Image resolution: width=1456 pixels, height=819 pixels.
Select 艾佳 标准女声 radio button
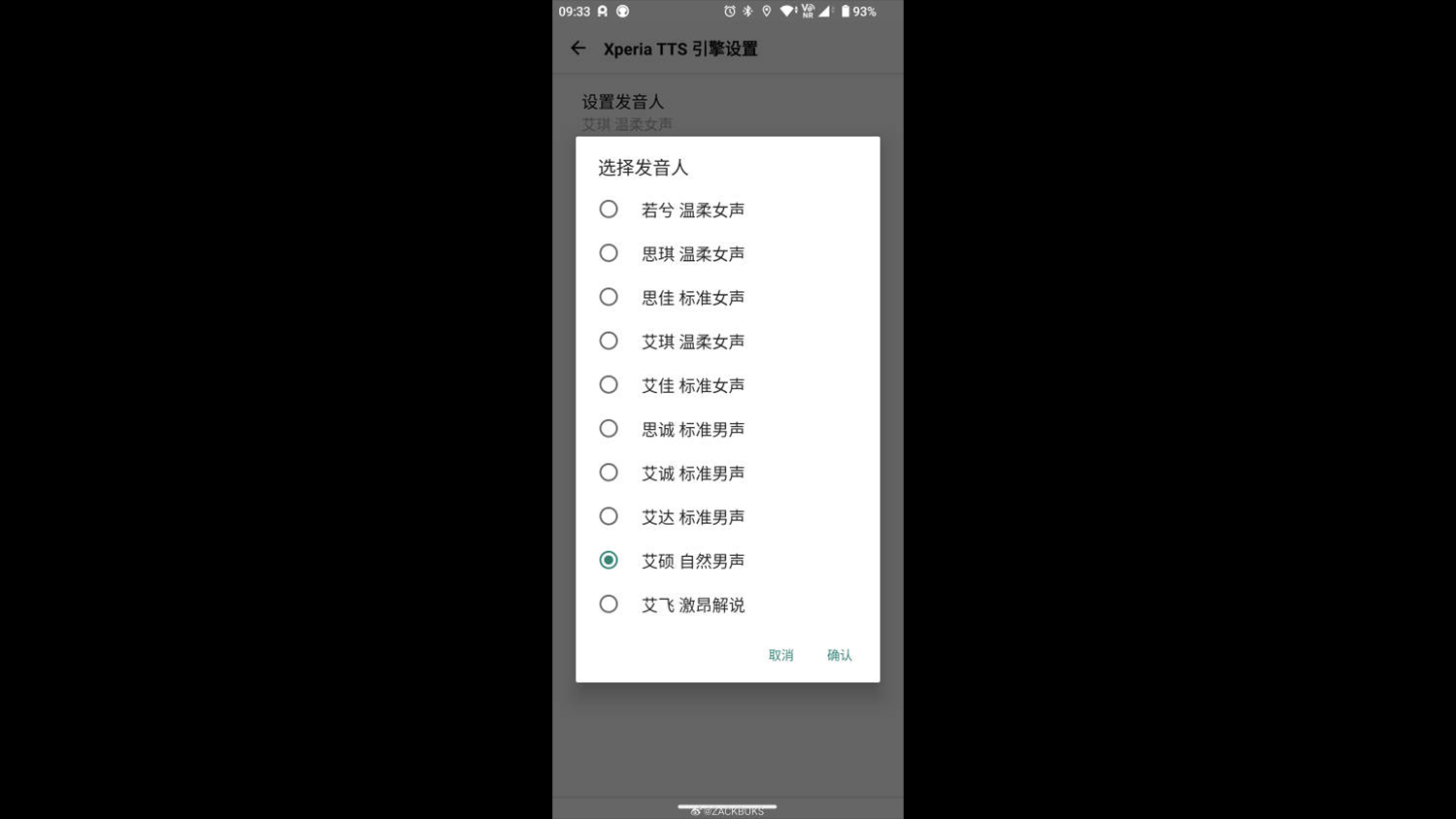click(609, 385)
